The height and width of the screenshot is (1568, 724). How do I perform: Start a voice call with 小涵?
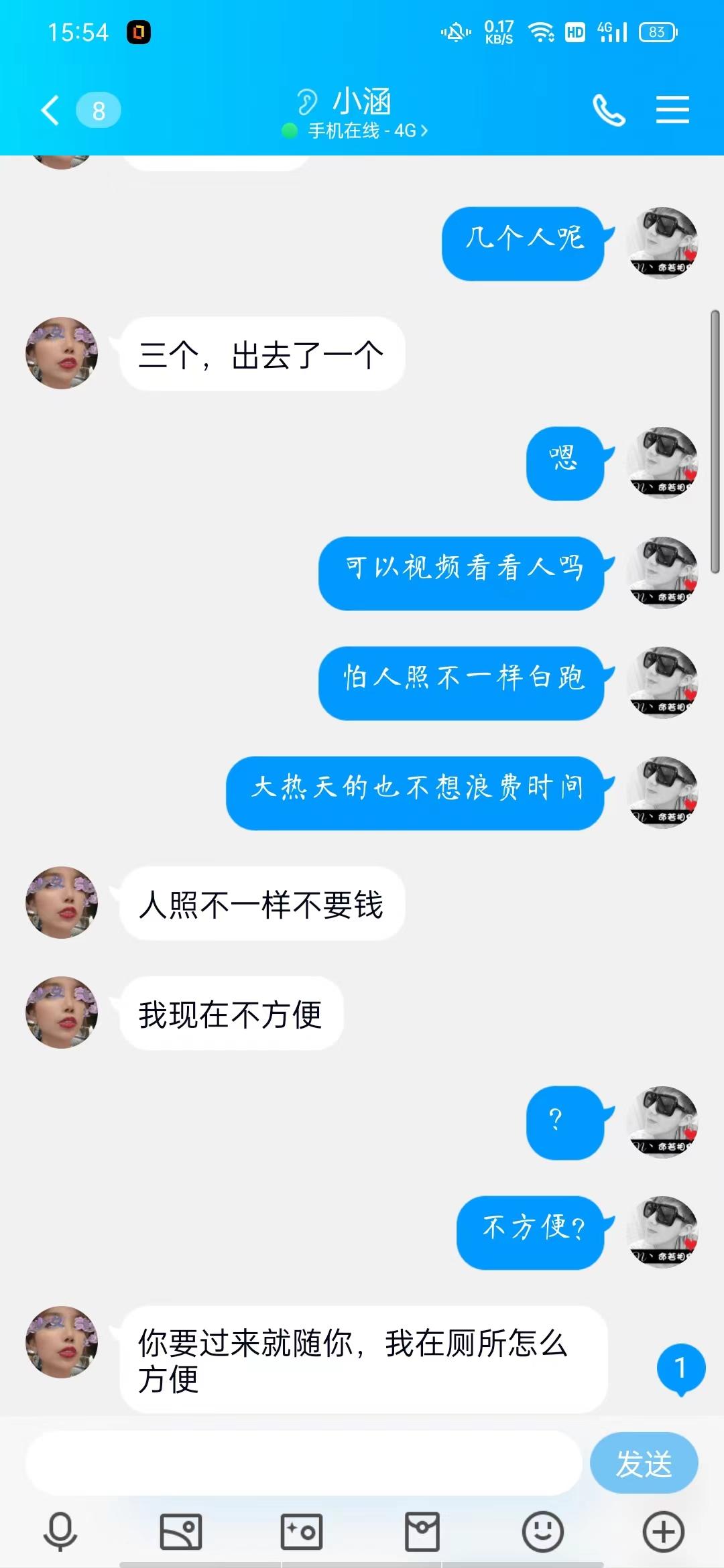tap(609, 111)
